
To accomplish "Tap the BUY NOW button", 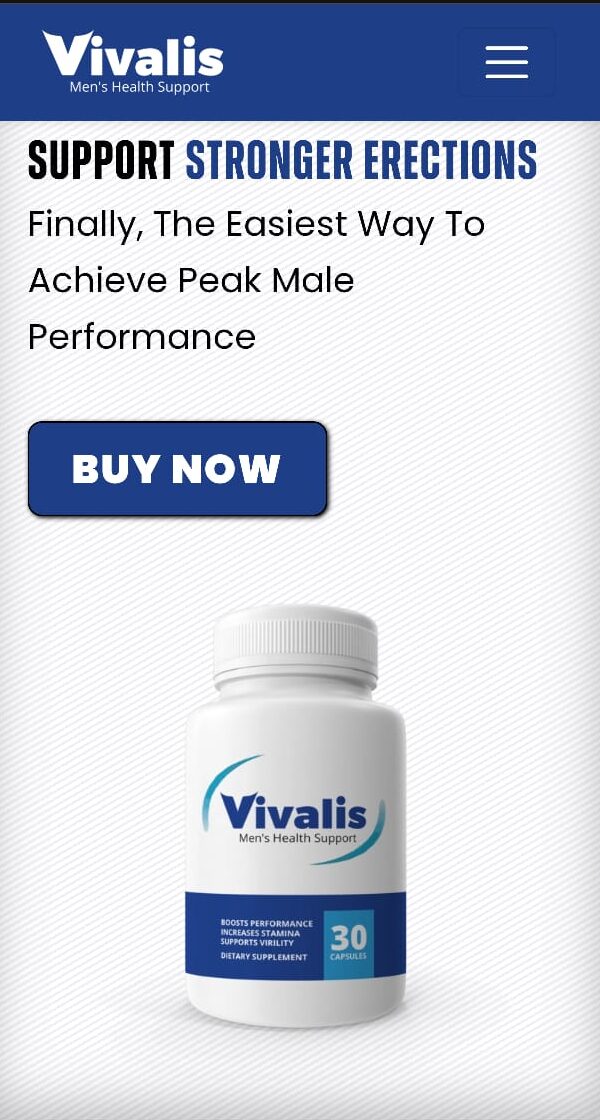I will (x=177, y=468).
